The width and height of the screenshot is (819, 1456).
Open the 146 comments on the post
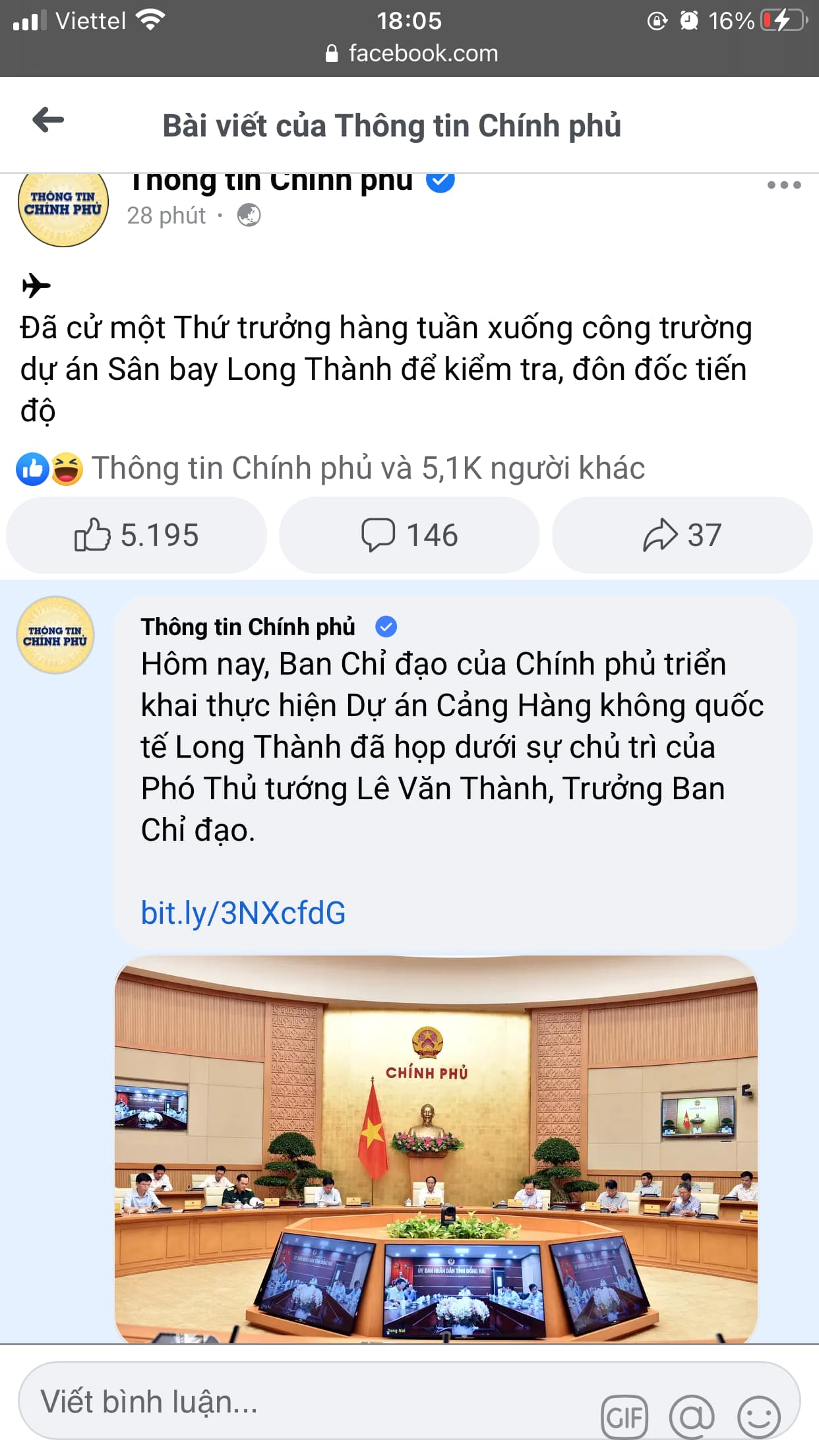tap(409, 535)
